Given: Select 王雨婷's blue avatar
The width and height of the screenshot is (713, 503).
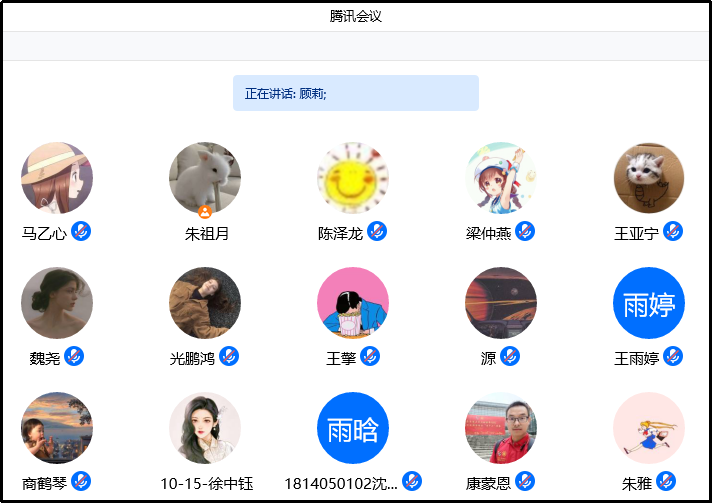Looking at the screenshot, I should pyautogui.click(x=649, y=303).
